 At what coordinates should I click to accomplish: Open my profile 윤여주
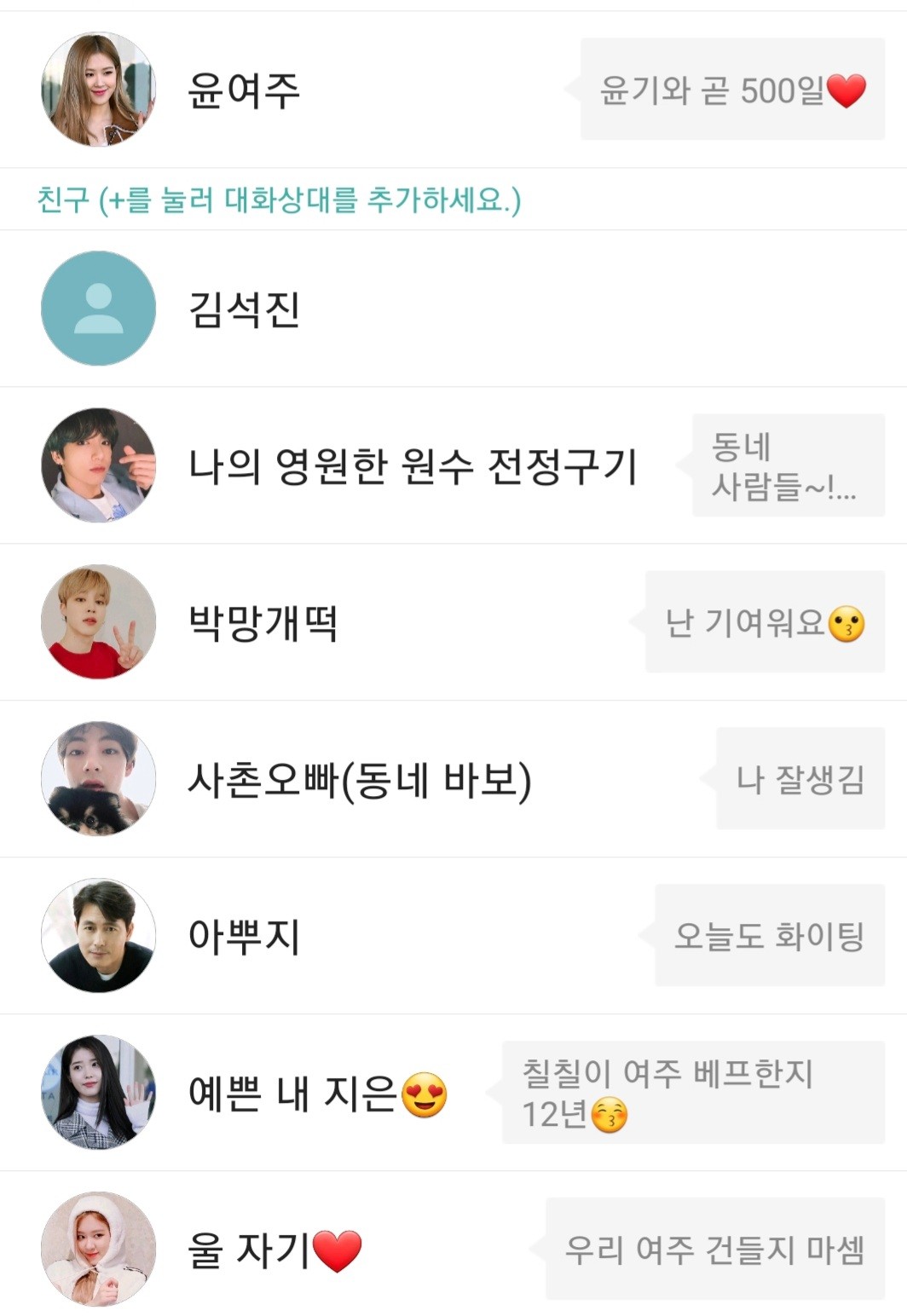coord(243,90)
